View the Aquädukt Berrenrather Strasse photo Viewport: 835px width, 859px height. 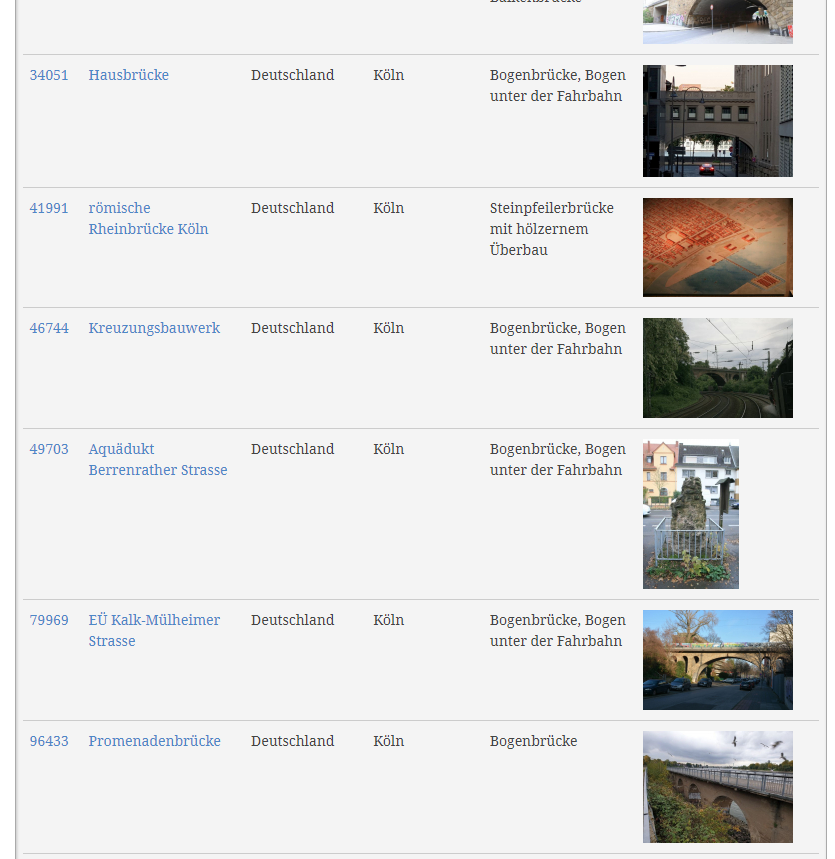pos(690,514)
